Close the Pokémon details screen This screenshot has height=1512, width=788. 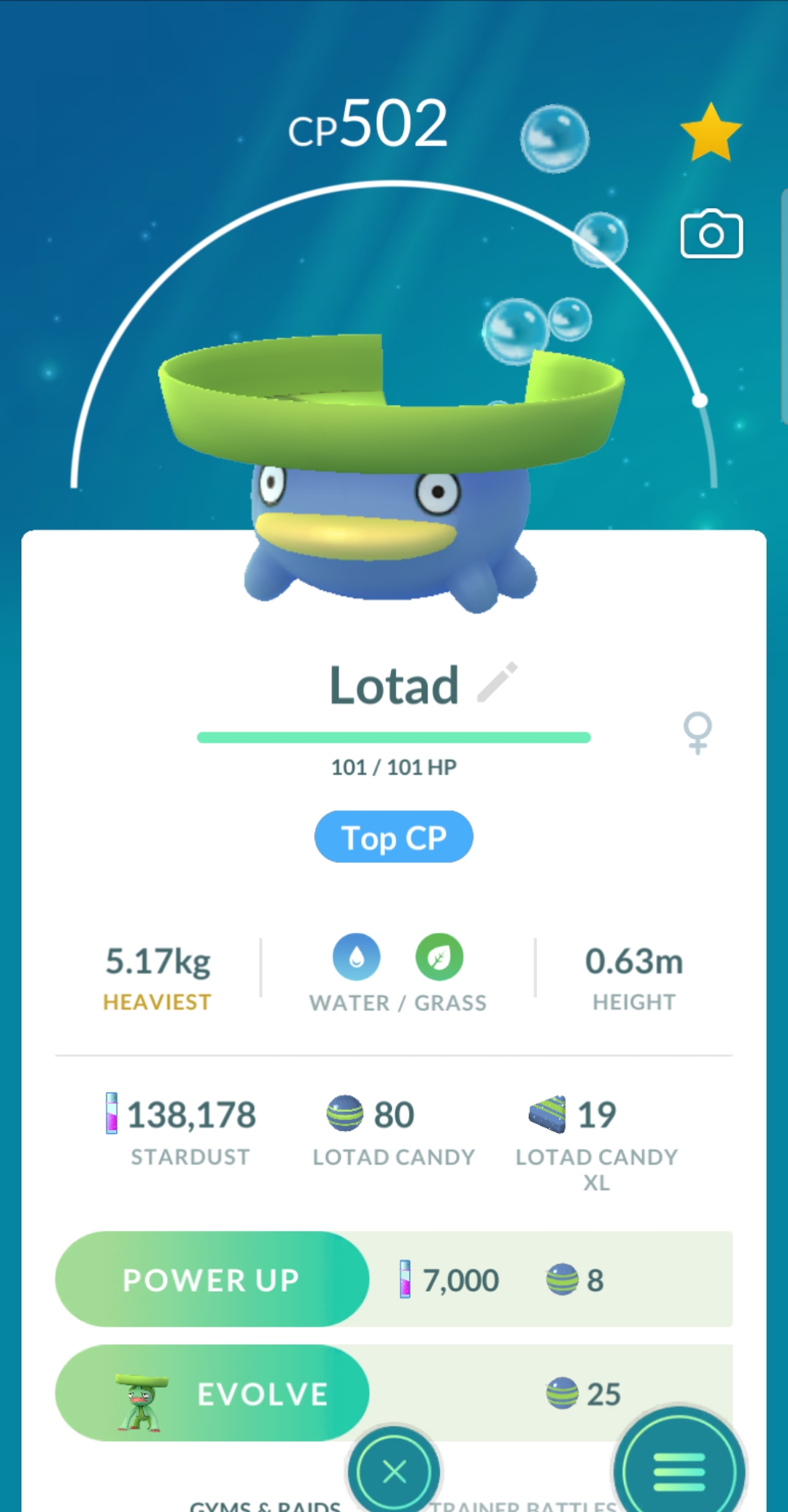[394, 1470]
